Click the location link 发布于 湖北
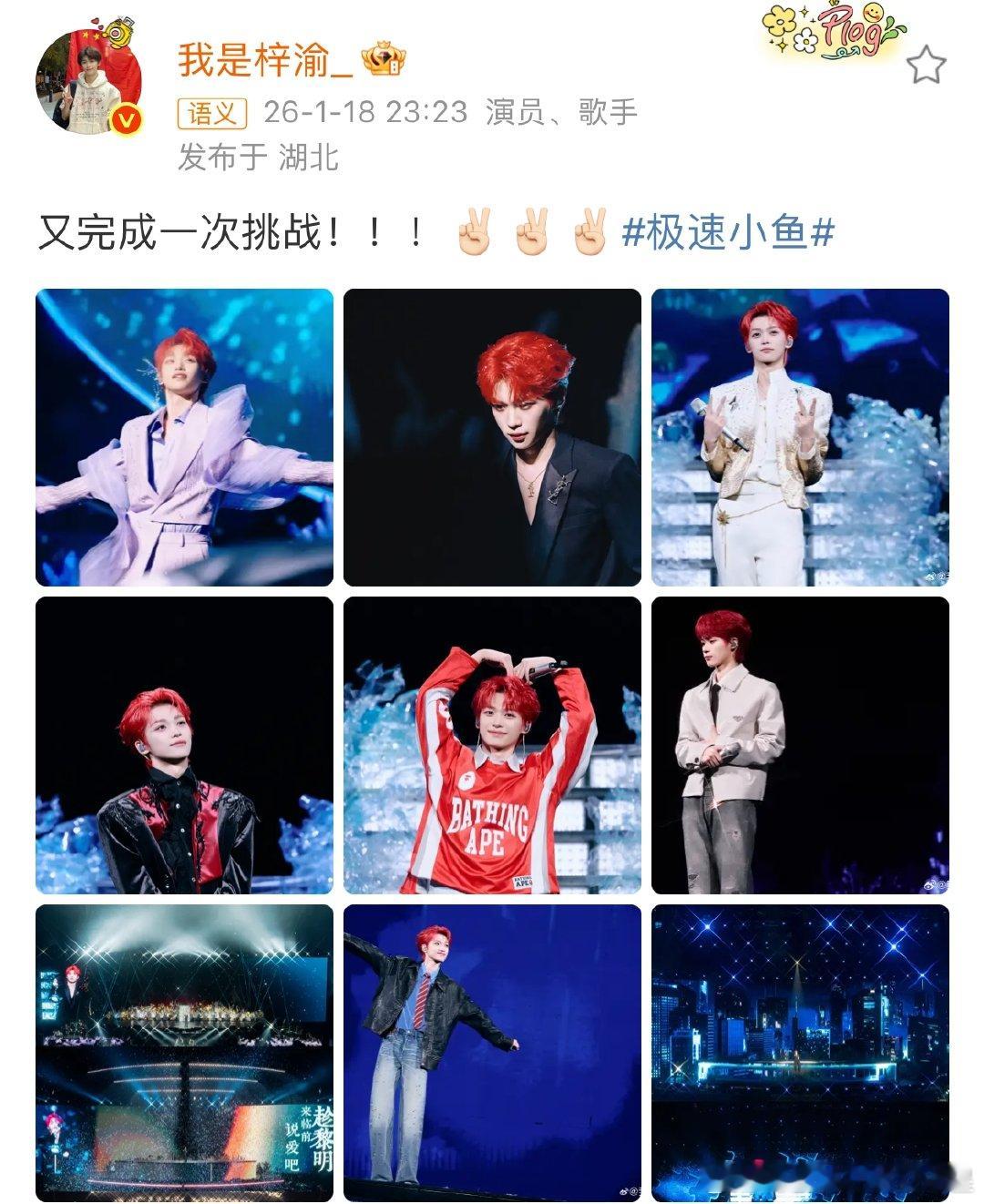The width and height of the screenshot is (984, 1204). tap(261, 157)
